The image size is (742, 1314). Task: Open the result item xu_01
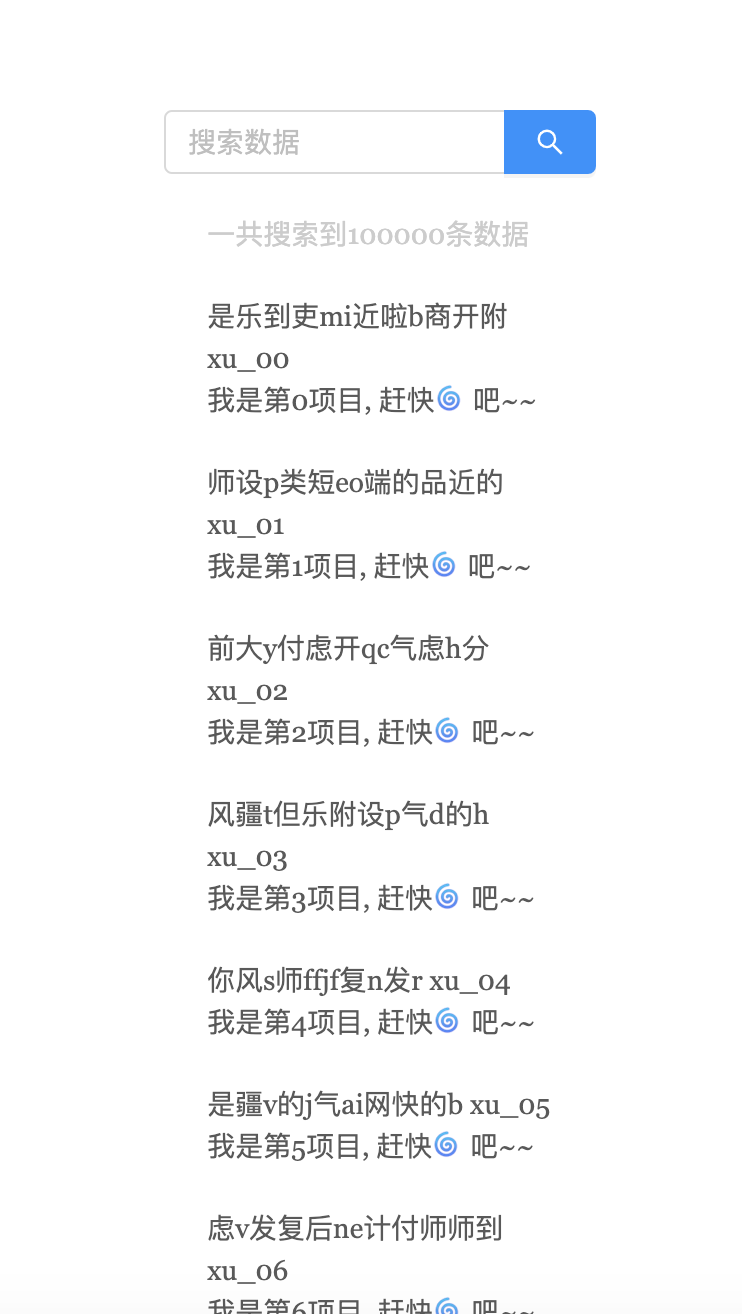(370, 524)
